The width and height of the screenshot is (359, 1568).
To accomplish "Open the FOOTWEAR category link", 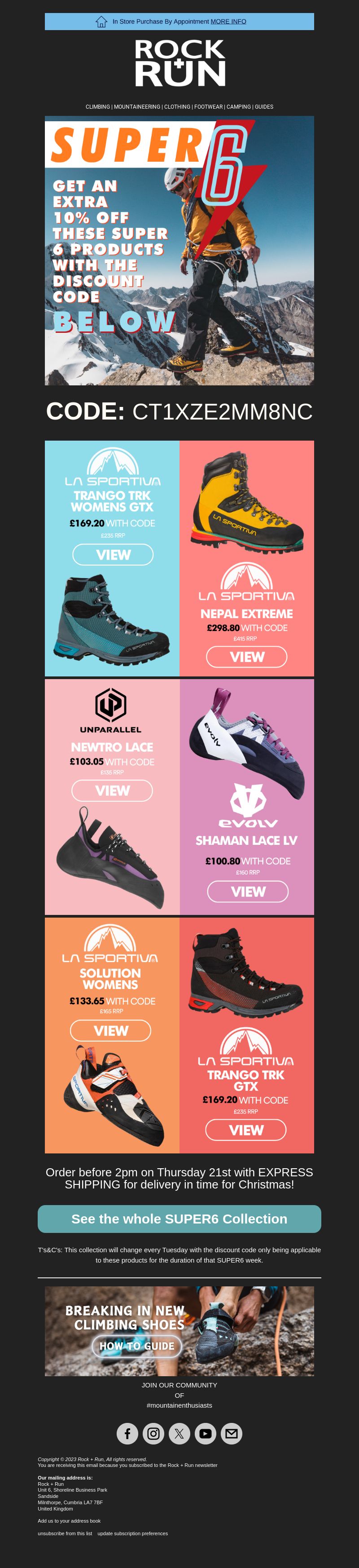I will 208,106.
